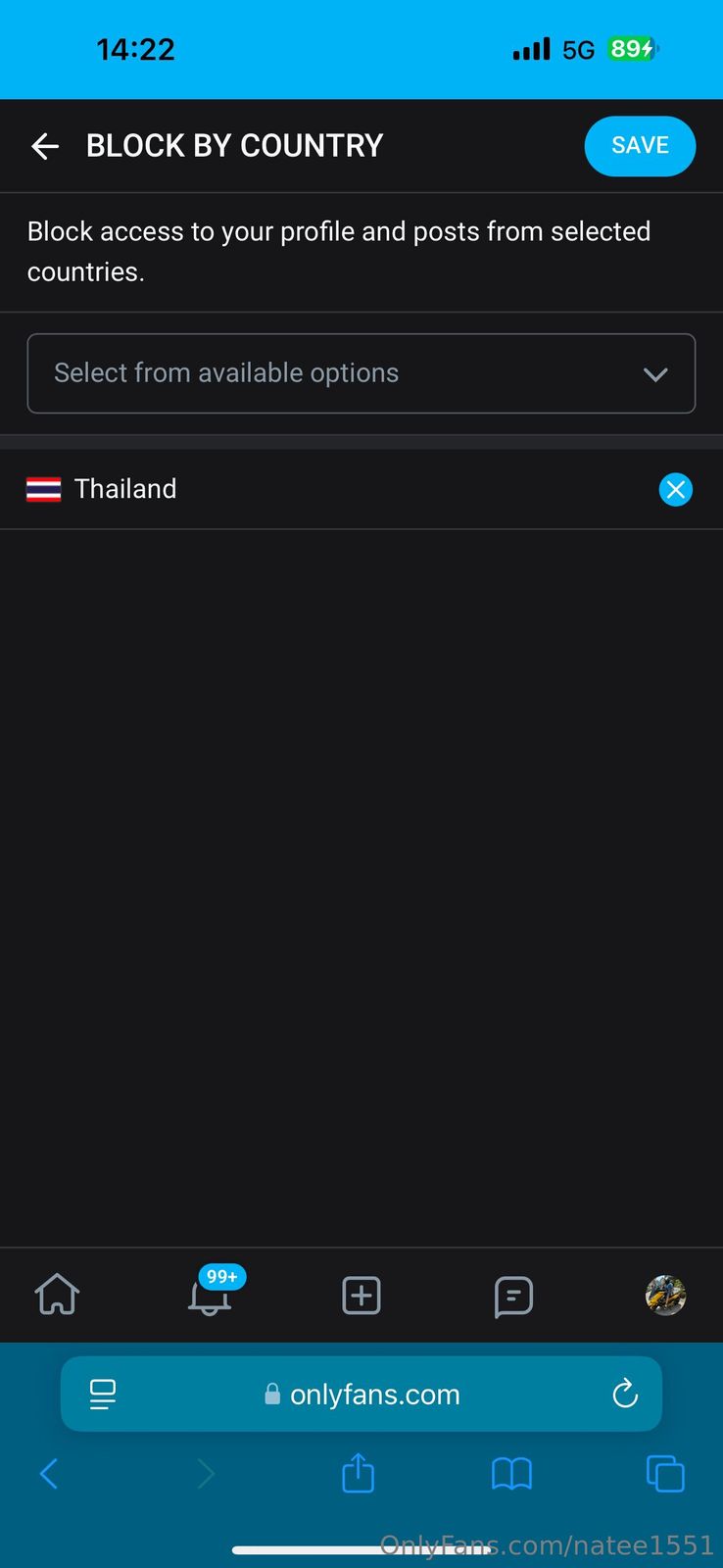Go to the home feed tab
The image size is (723, 1568).
coord(57,1296)
